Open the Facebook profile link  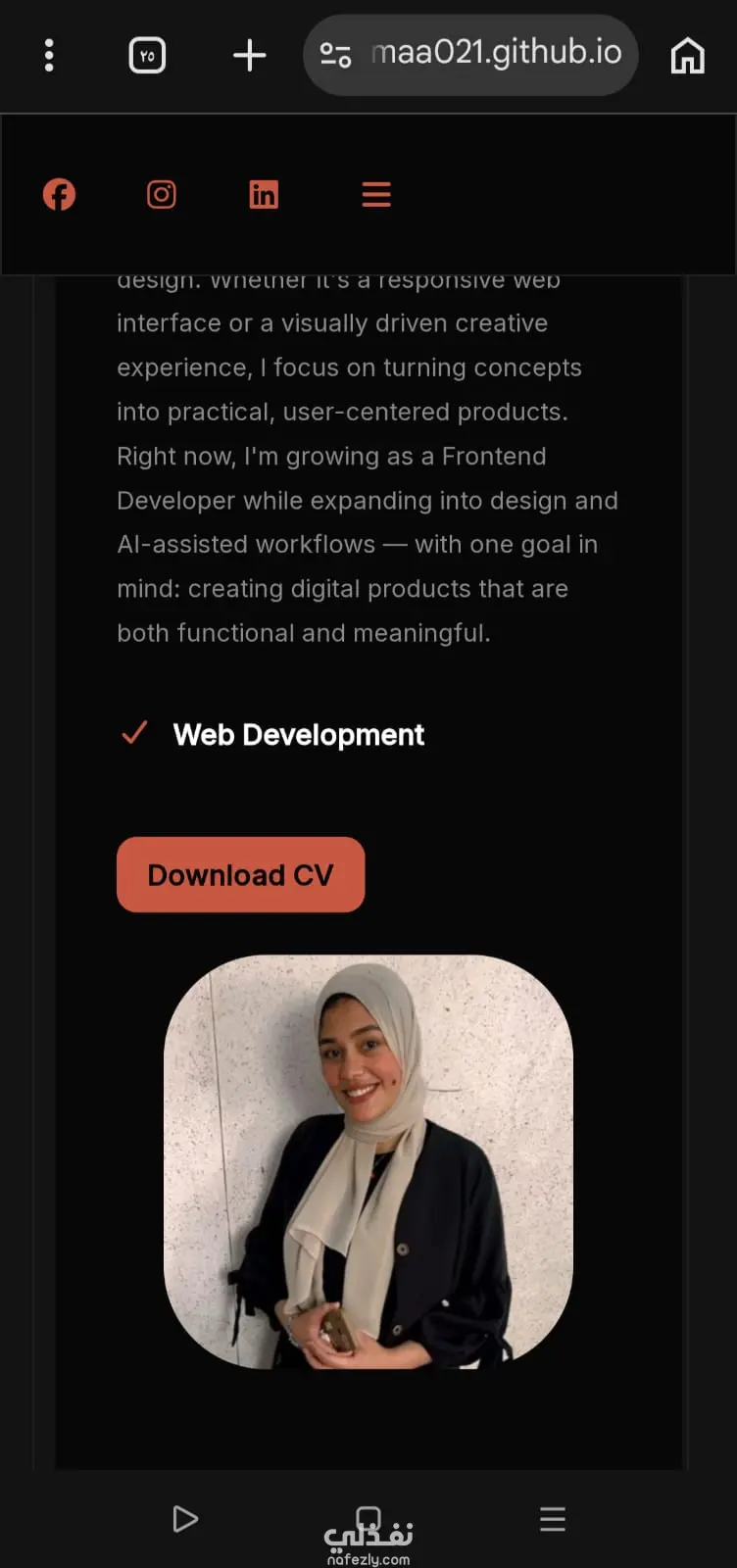(59, 194)
